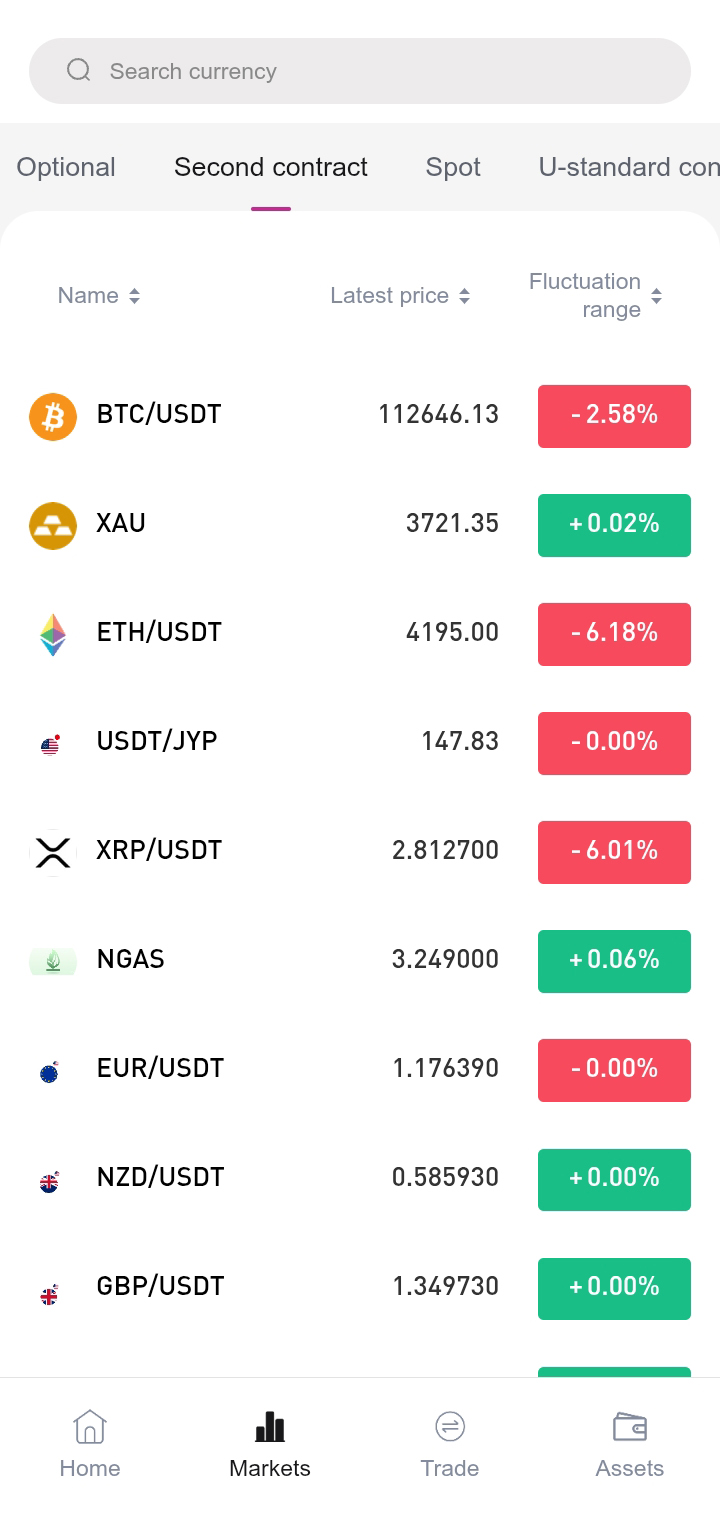Sort by Latest price column
Image resolution: width=720 pixels, height=1532 pixels.
pyautogui.click(x=400, y=295)
